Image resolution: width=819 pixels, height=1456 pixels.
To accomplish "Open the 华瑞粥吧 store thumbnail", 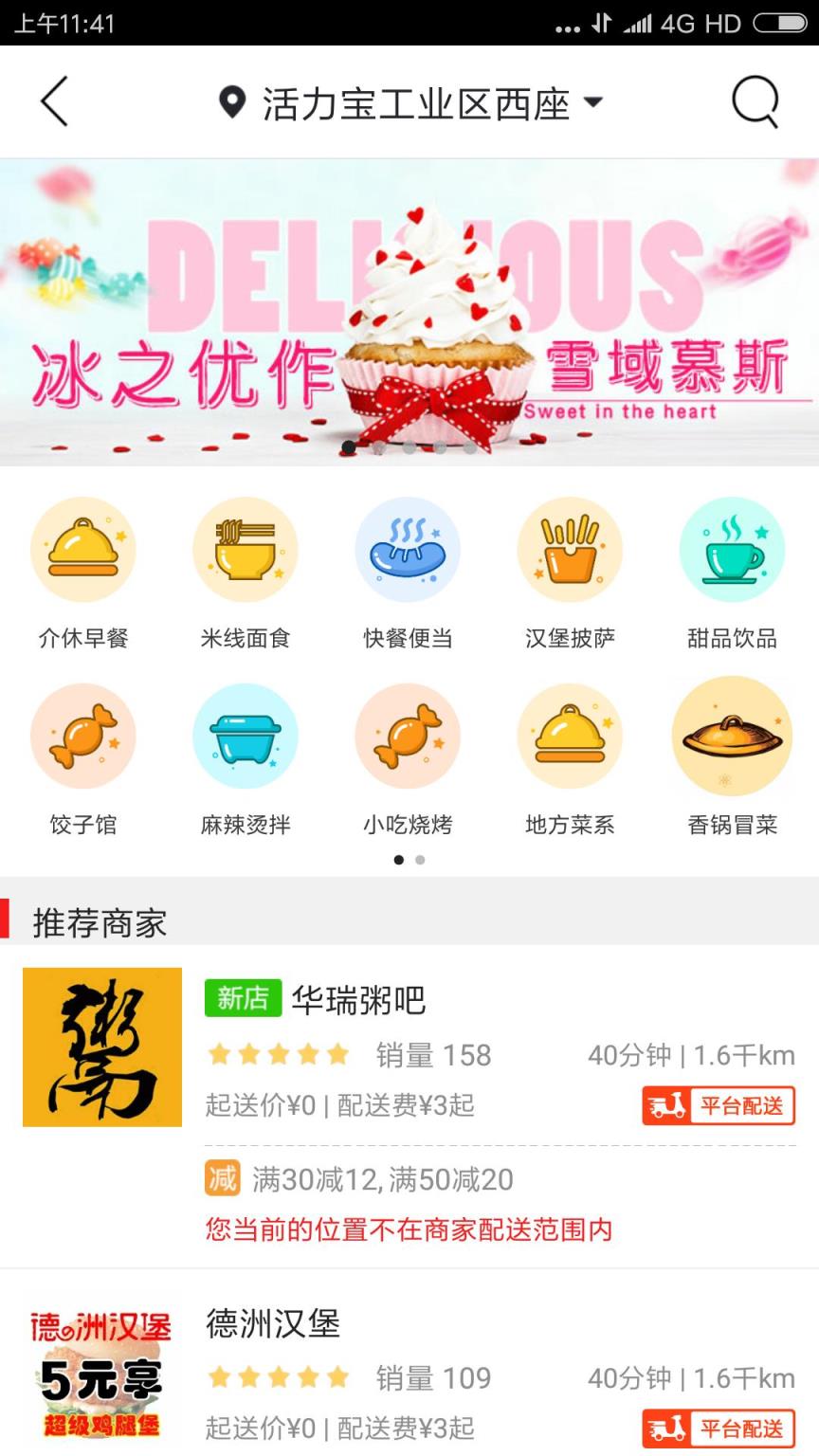I will click(101, 1046).
